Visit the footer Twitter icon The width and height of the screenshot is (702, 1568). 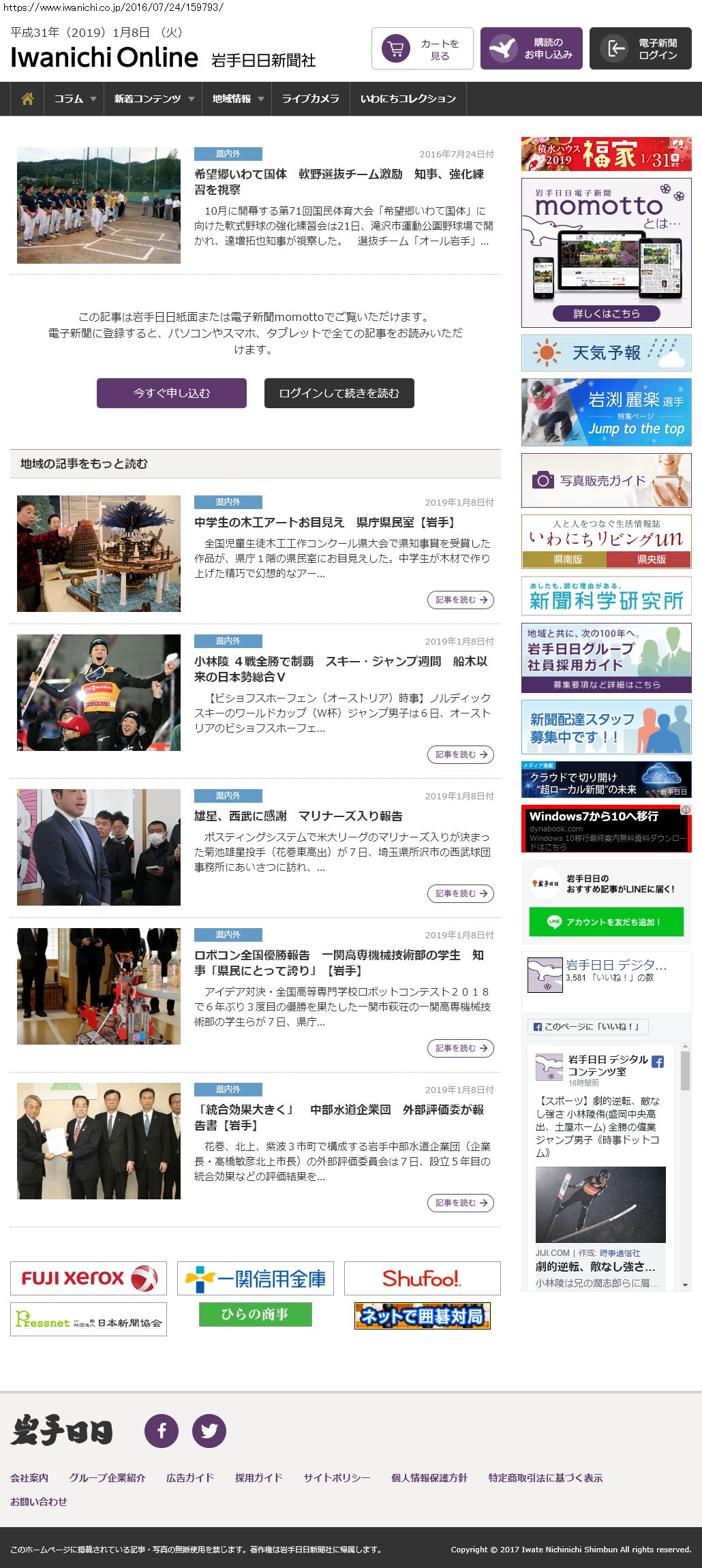click(209, 1430)
